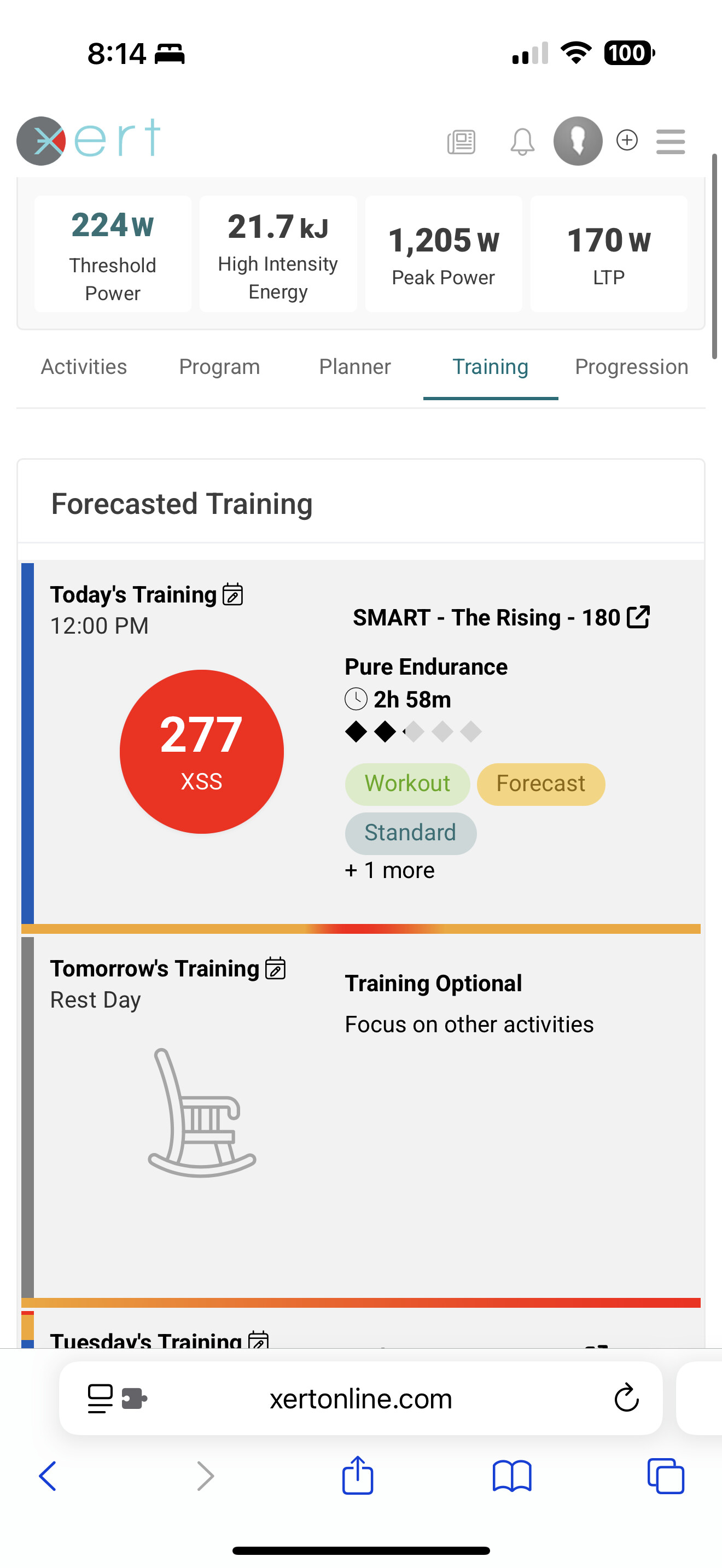The image size is (722, 1568).
Task: Switch to the Program tab
Action: [219, 366]
